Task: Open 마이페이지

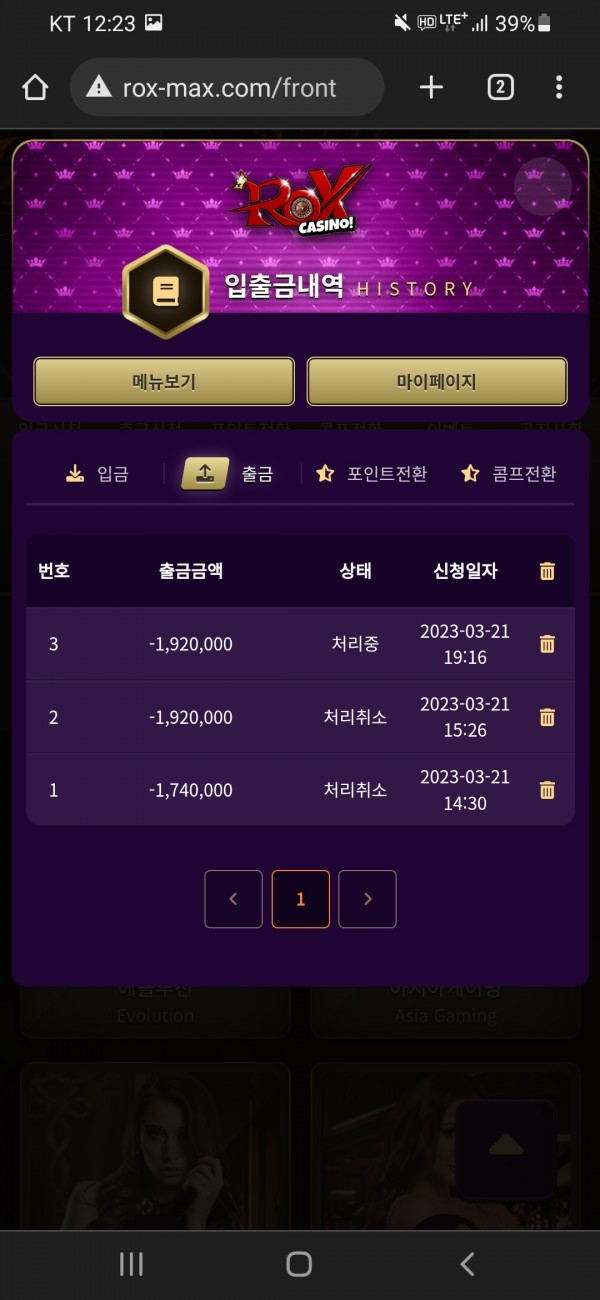Action: tap(437, 382)
